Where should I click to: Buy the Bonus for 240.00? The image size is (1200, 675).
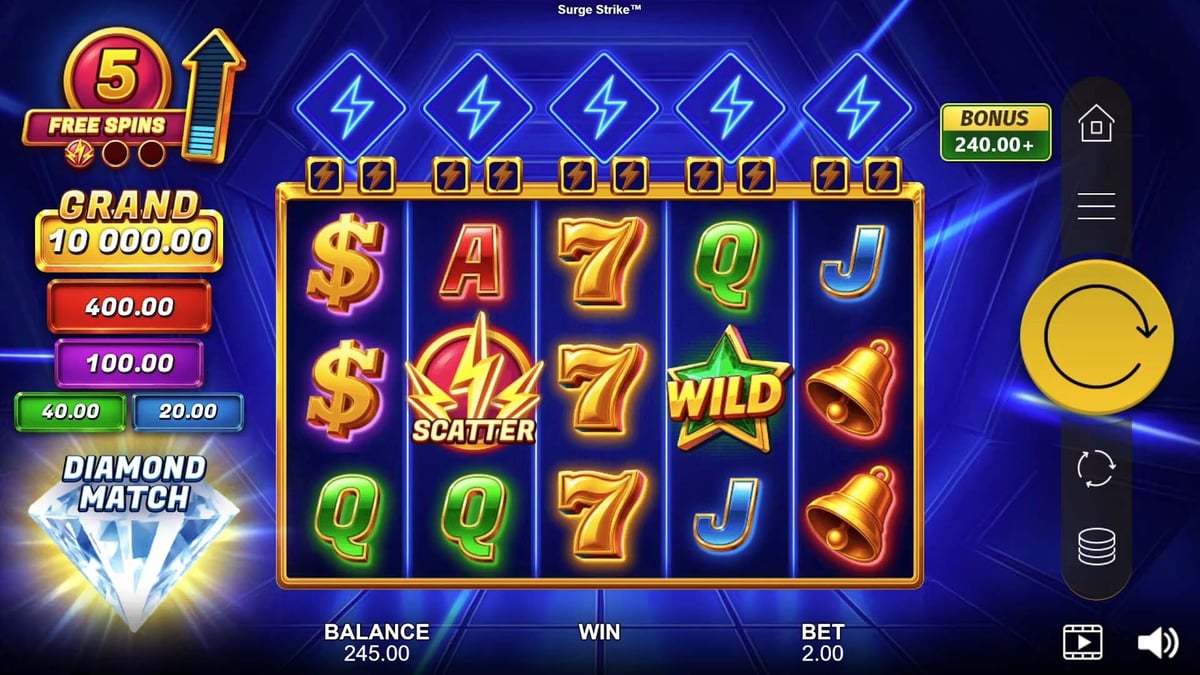995,132
